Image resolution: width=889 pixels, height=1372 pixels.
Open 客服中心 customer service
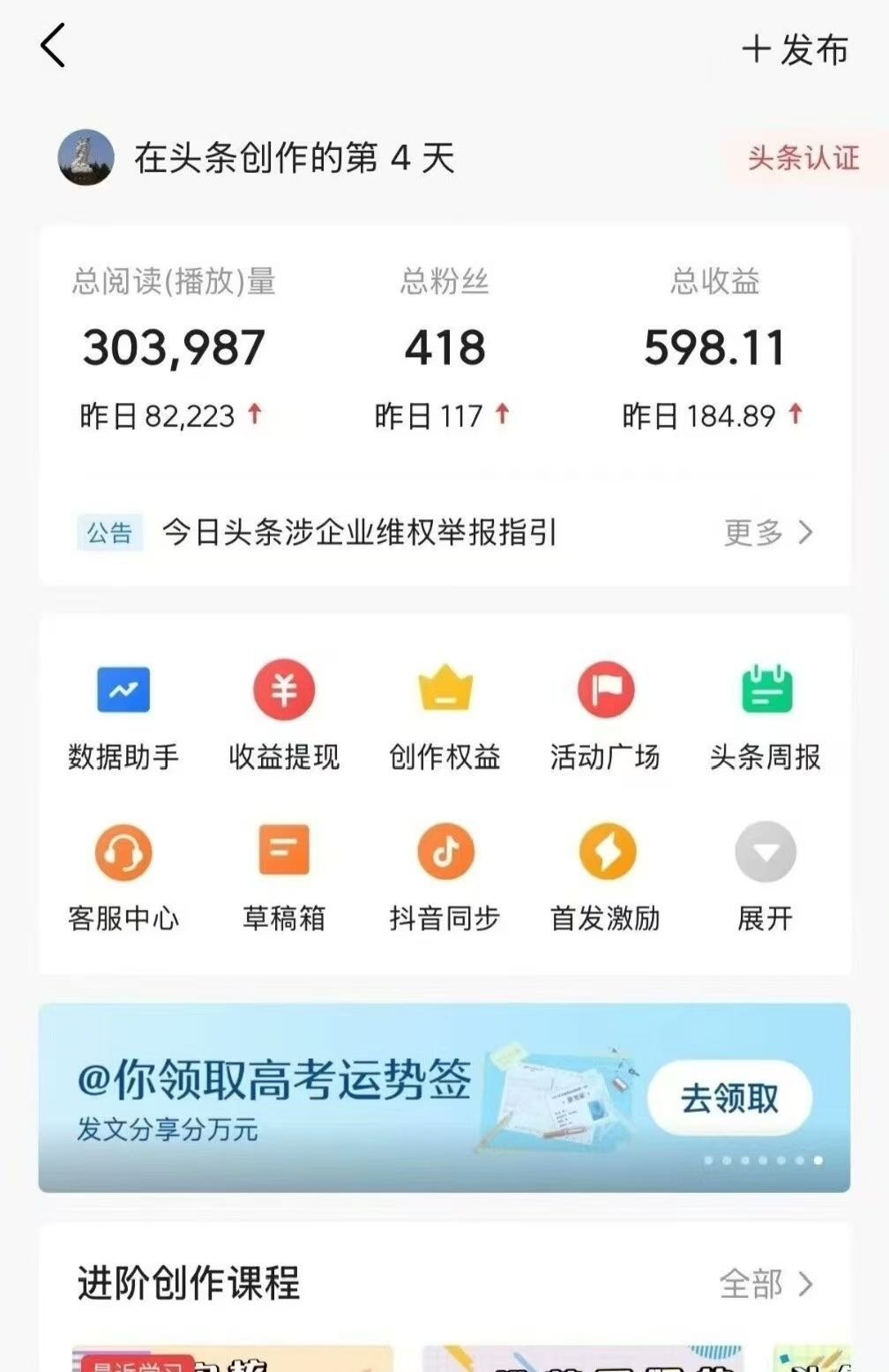click(124, 877)
